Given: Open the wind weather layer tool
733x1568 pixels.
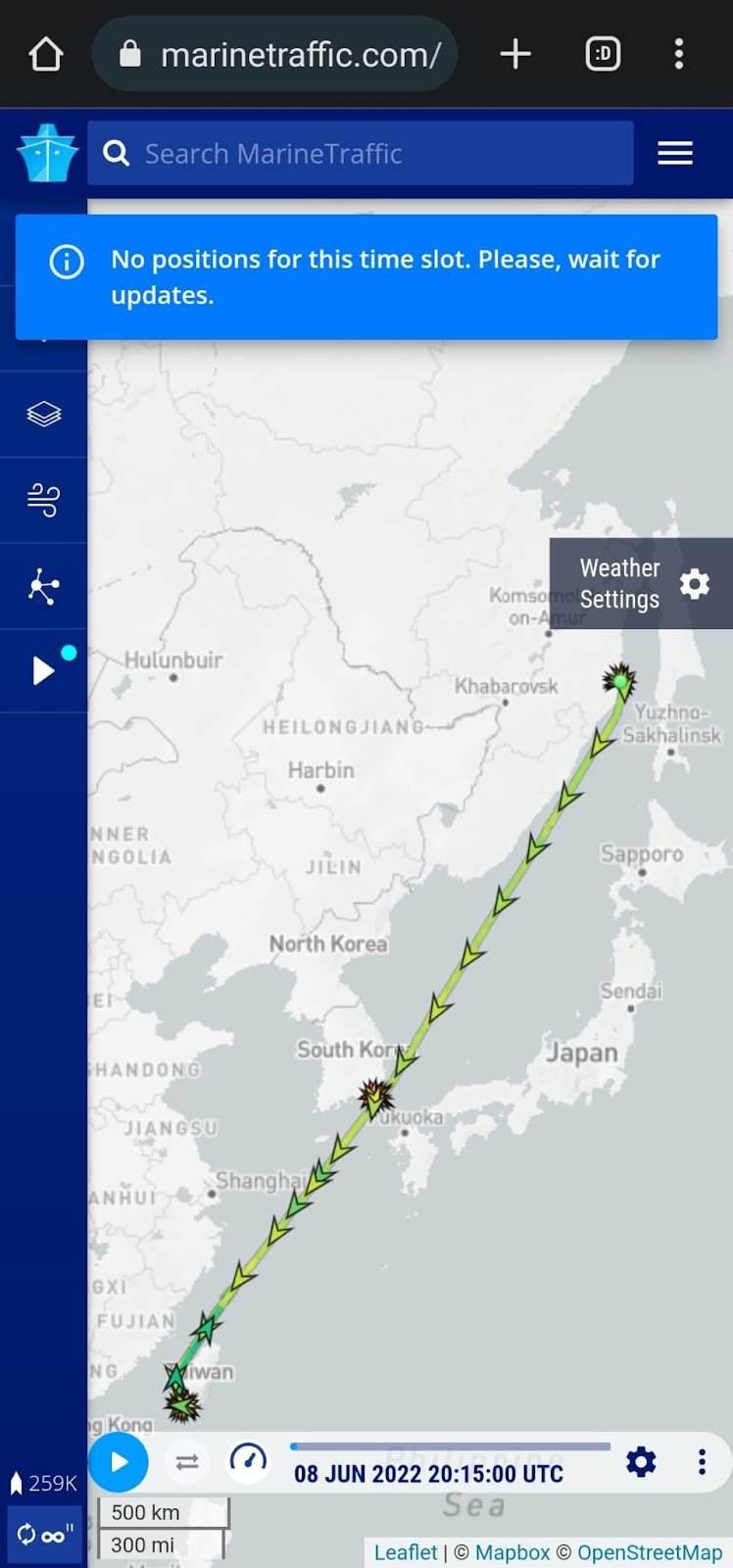Looking at the screenshot, I should (x=44, y=500).
